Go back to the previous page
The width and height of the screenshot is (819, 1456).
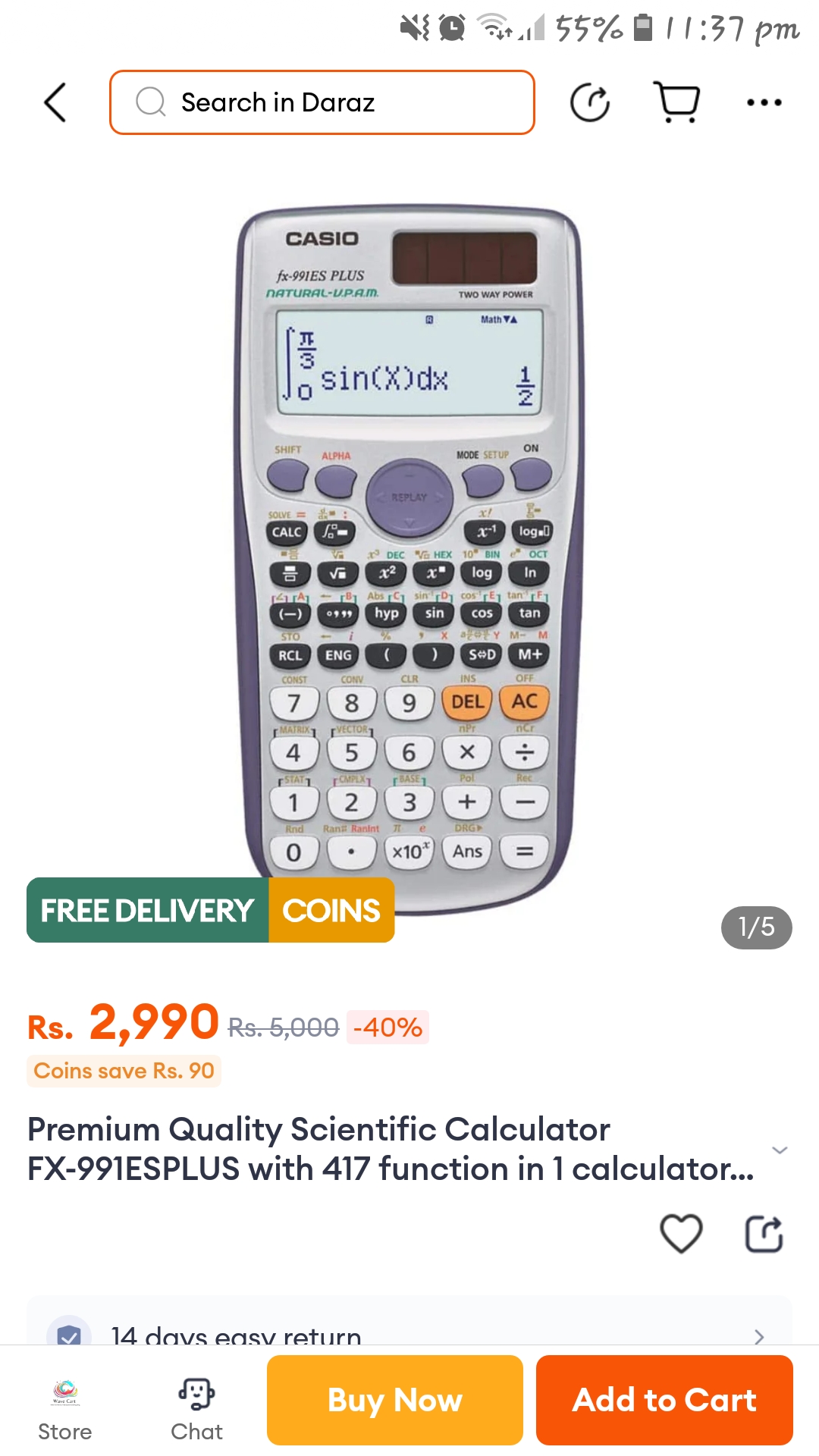(55, 102)
